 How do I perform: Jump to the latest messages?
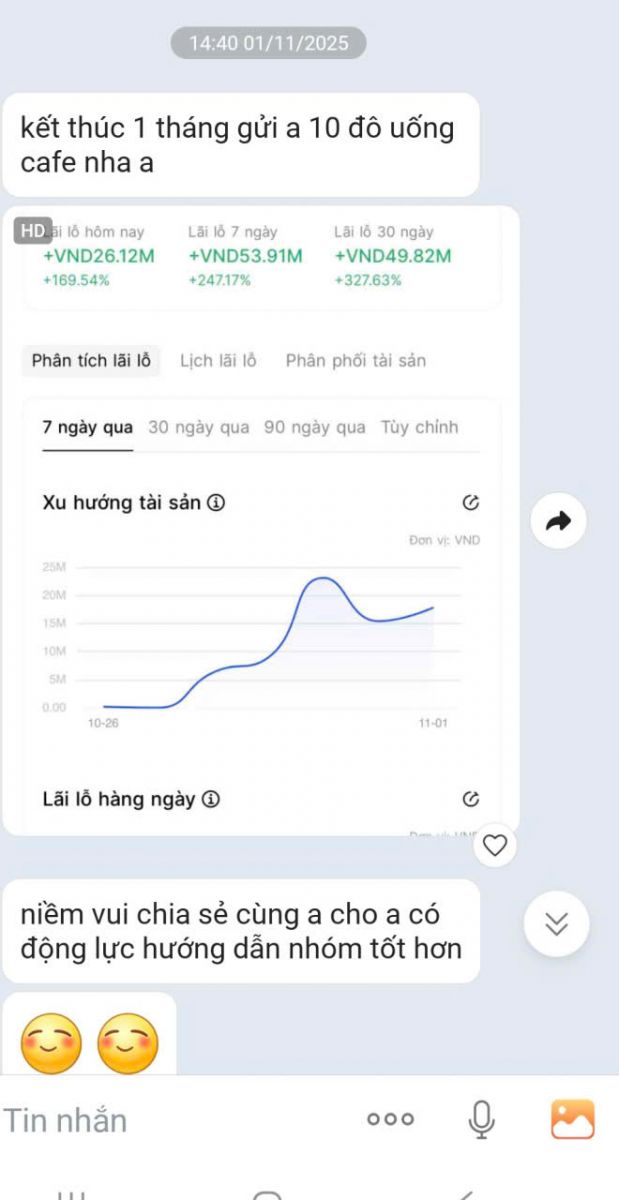(556, 924)
